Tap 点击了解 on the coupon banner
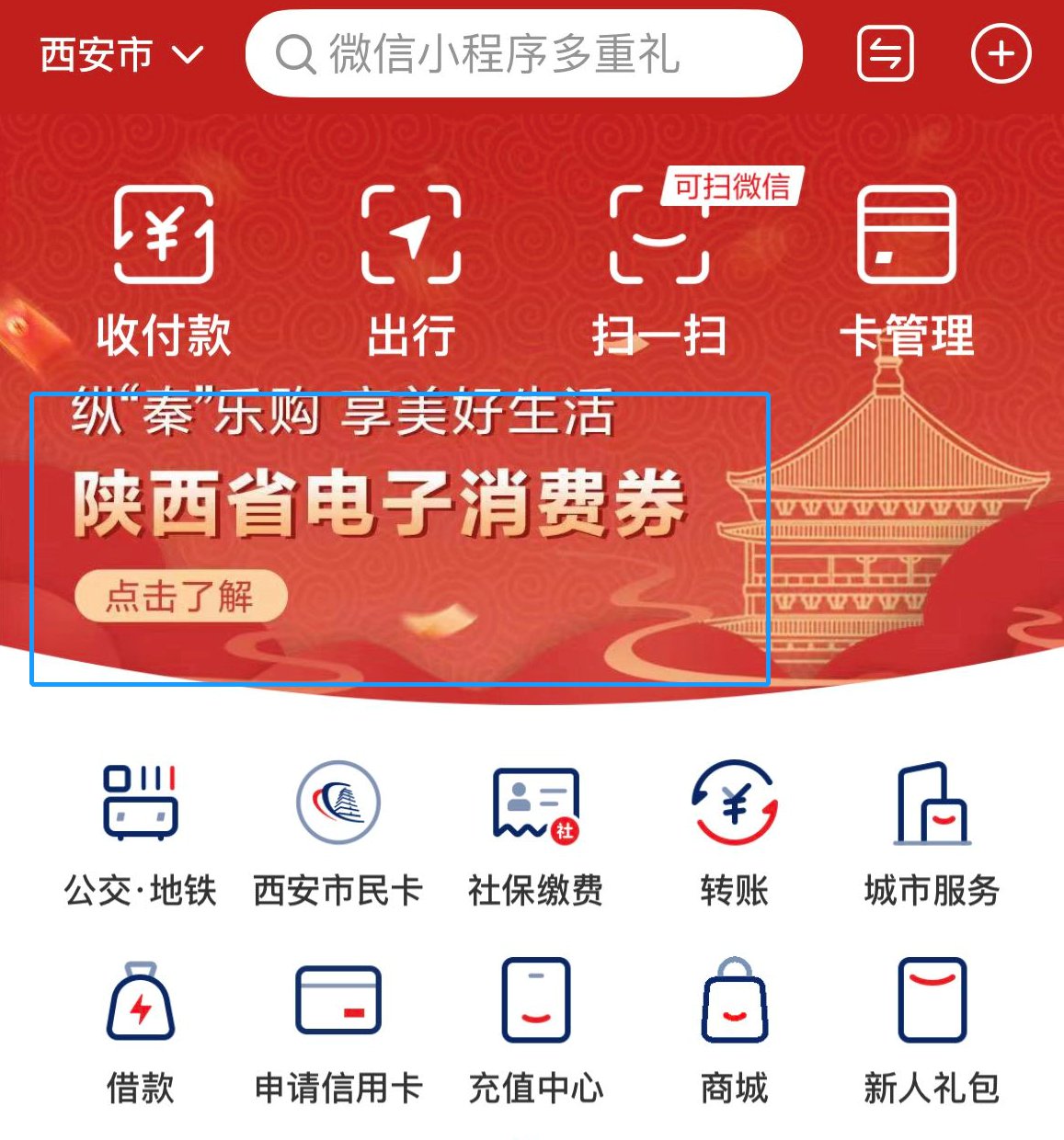Image resolution: width=1064 pixels, height=1140 pixels. click(x=180, y=597)
